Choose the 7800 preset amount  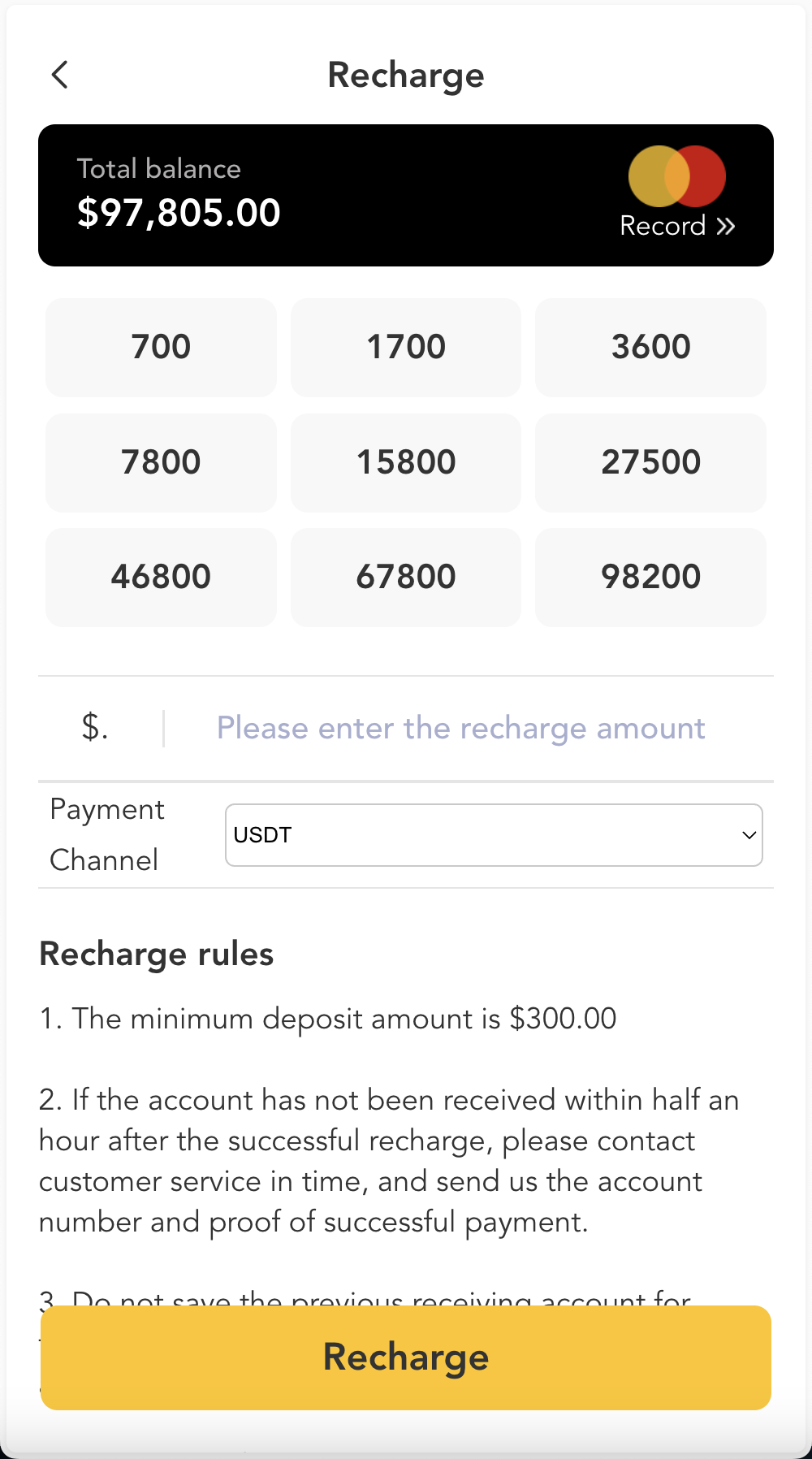[x=161, y=462]
